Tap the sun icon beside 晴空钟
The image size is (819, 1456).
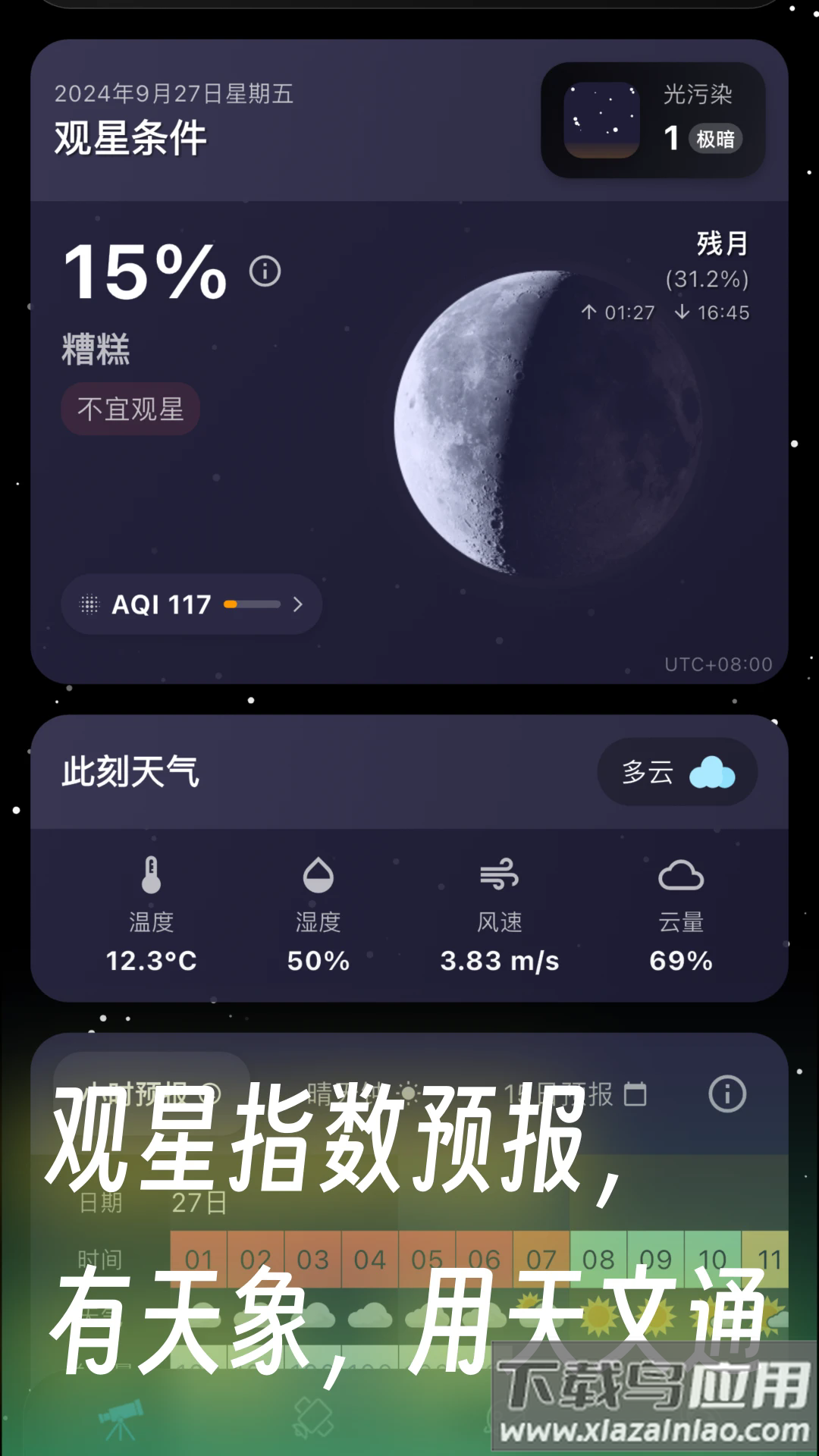408,1092
